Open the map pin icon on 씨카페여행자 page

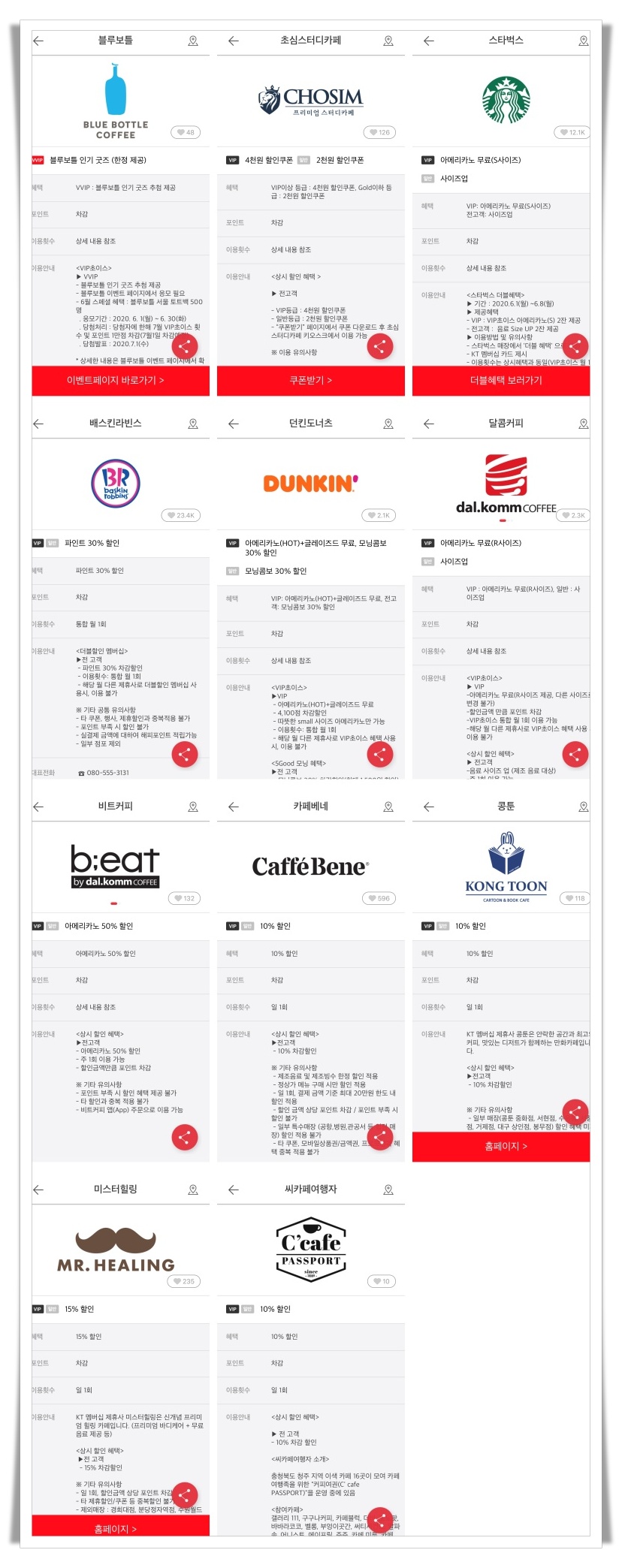coord(388,1190)
